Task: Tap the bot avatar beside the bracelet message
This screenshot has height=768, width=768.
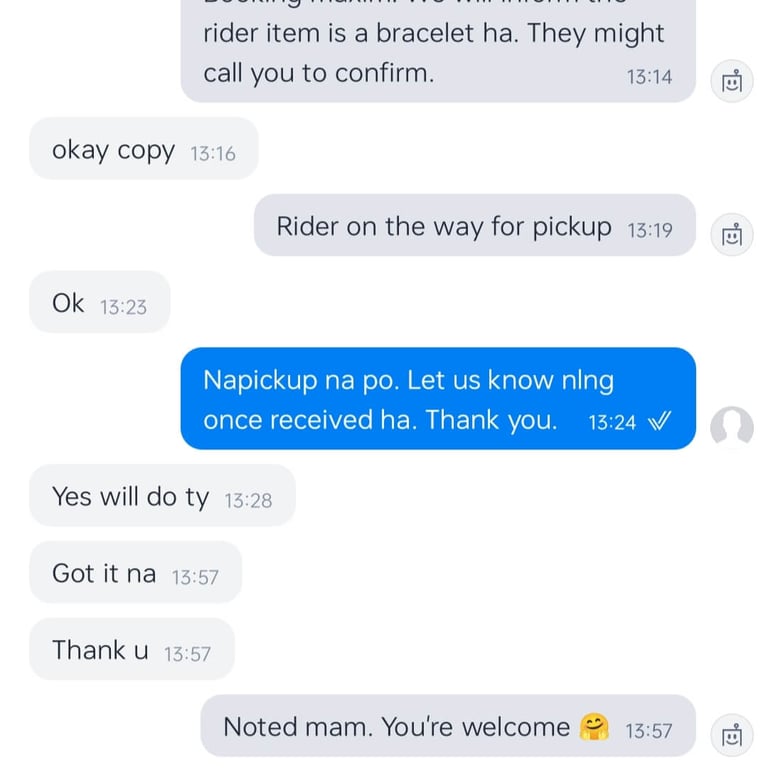Action: coord(732,82)
